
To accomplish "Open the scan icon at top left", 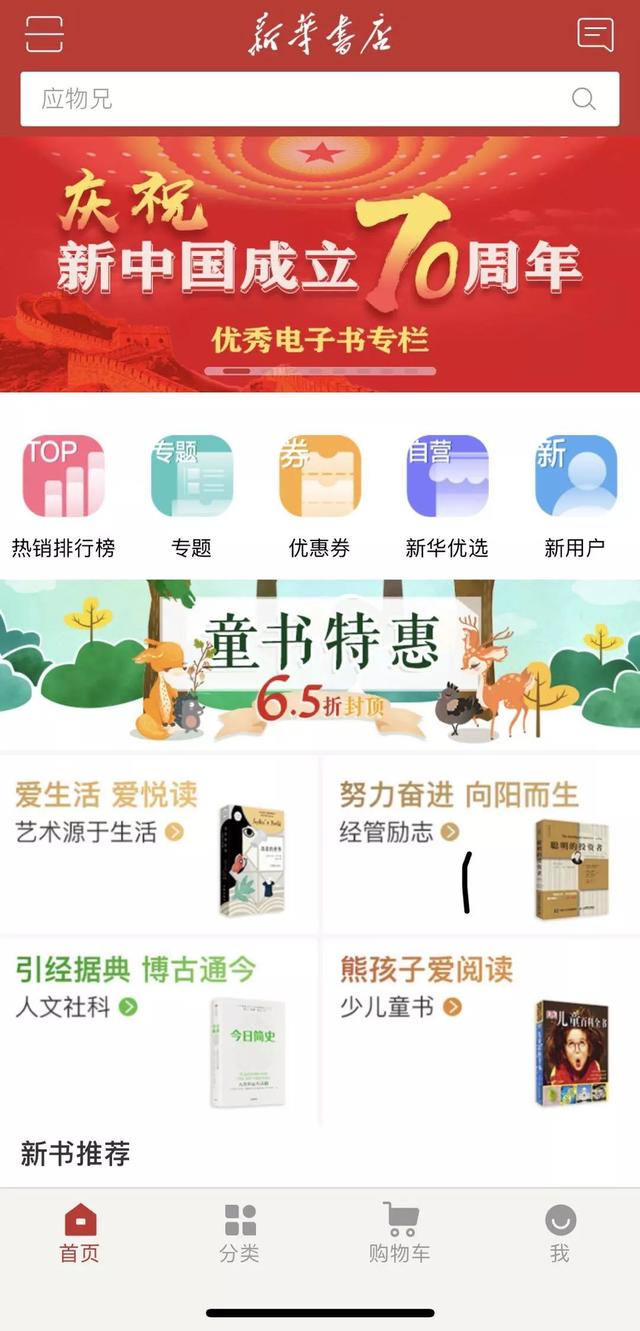I will (44, 34).
